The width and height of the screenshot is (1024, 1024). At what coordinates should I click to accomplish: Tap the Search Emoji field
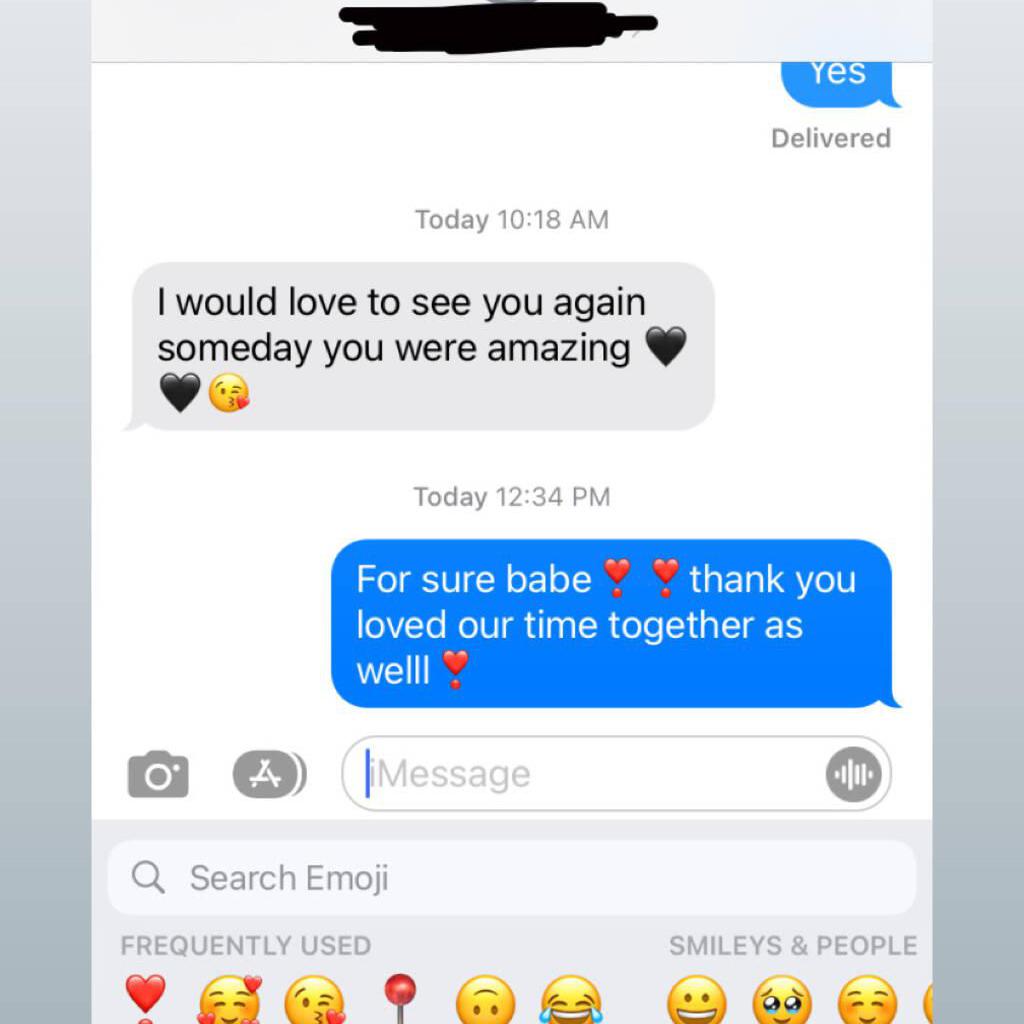point(512,878)
